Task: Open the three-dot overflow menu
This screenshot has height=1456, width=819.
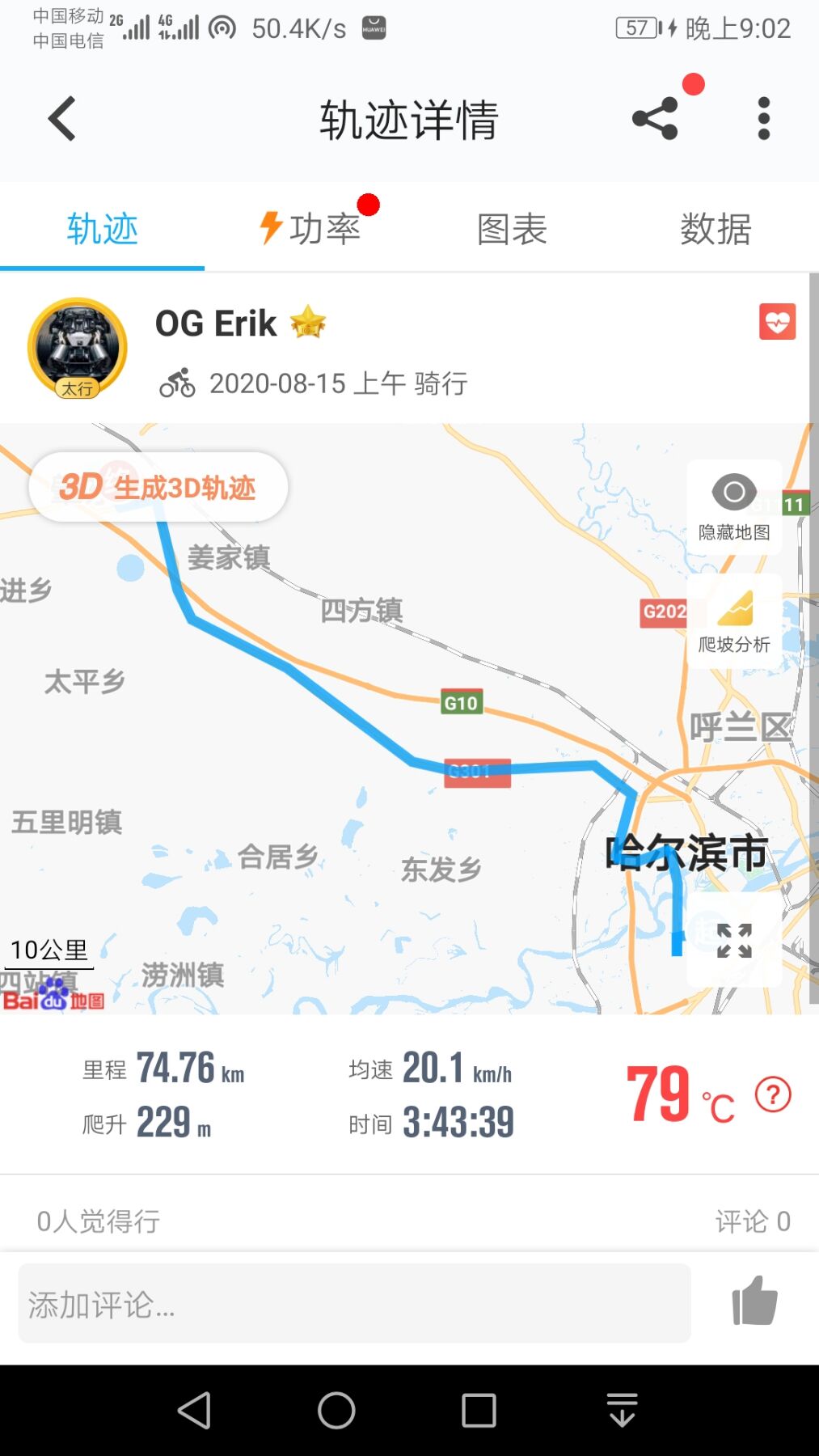Action: click(x=763, y=119)
